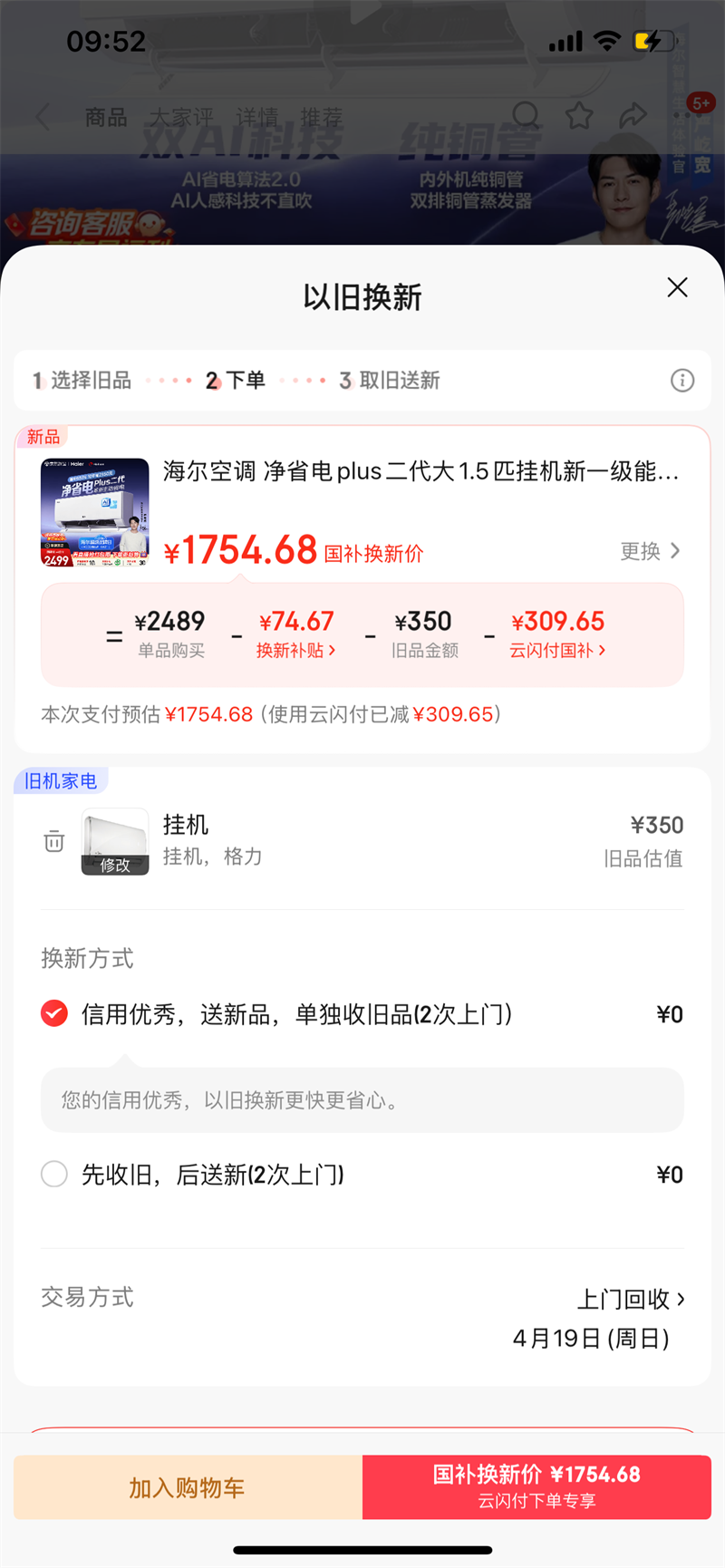Tap 修改 on the old appliance photo
The image size is (725, 1568).
pyautogui.click(x=116, y=866)
